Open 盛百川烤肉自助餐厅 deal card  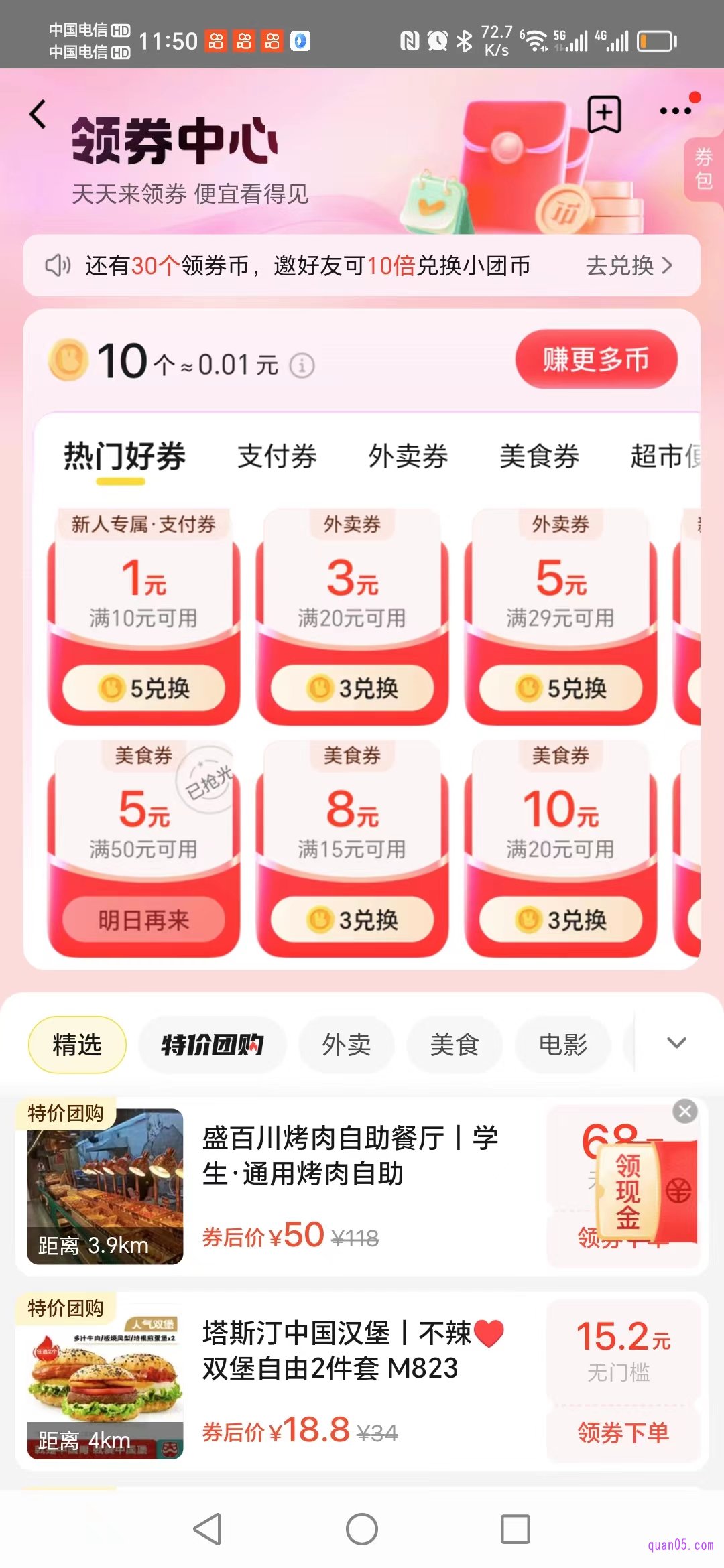click(349, 1156)
